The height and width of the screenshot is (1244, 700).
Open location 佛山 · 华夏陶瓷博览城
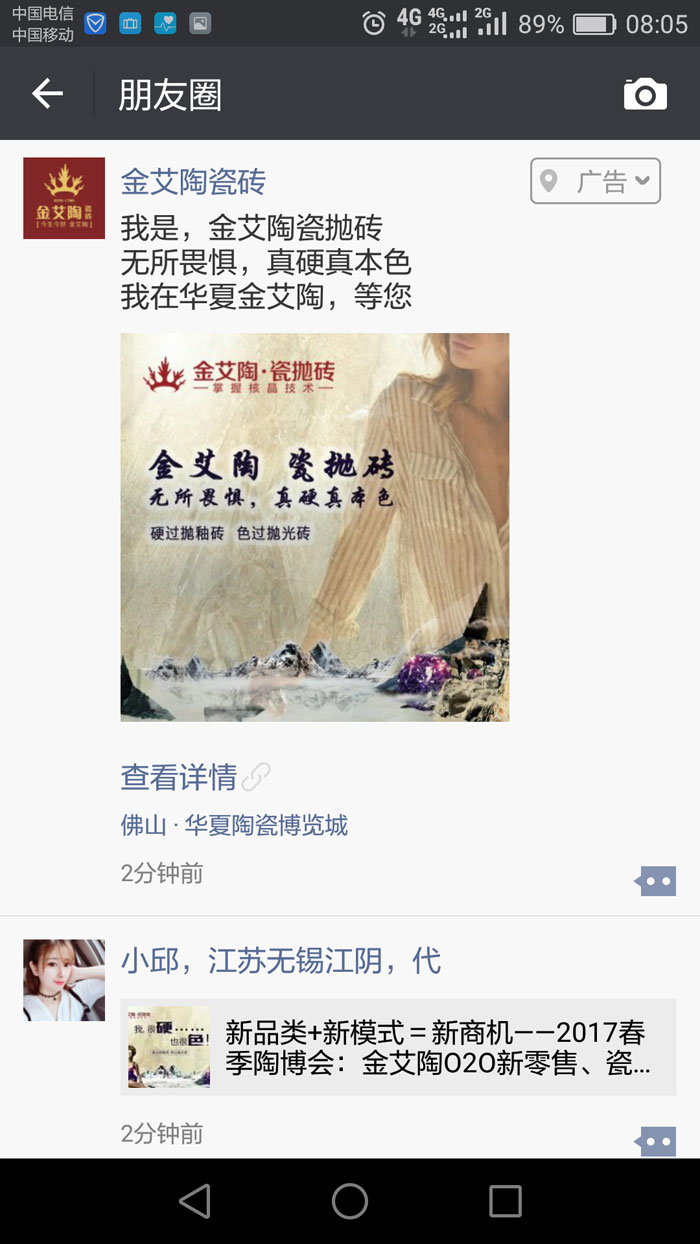coord(234,825)
